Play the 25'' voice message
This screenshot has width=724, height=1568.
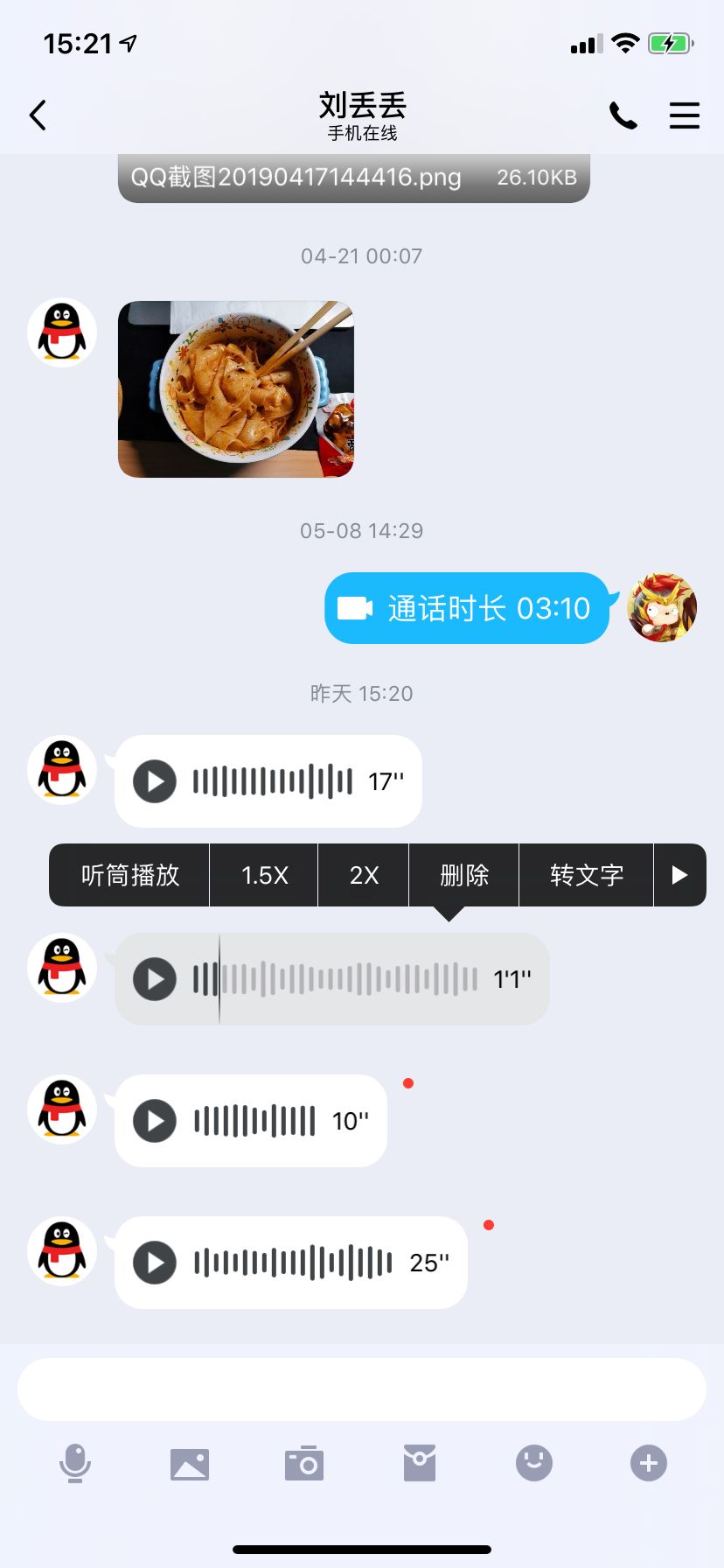tap(155, 1263)
